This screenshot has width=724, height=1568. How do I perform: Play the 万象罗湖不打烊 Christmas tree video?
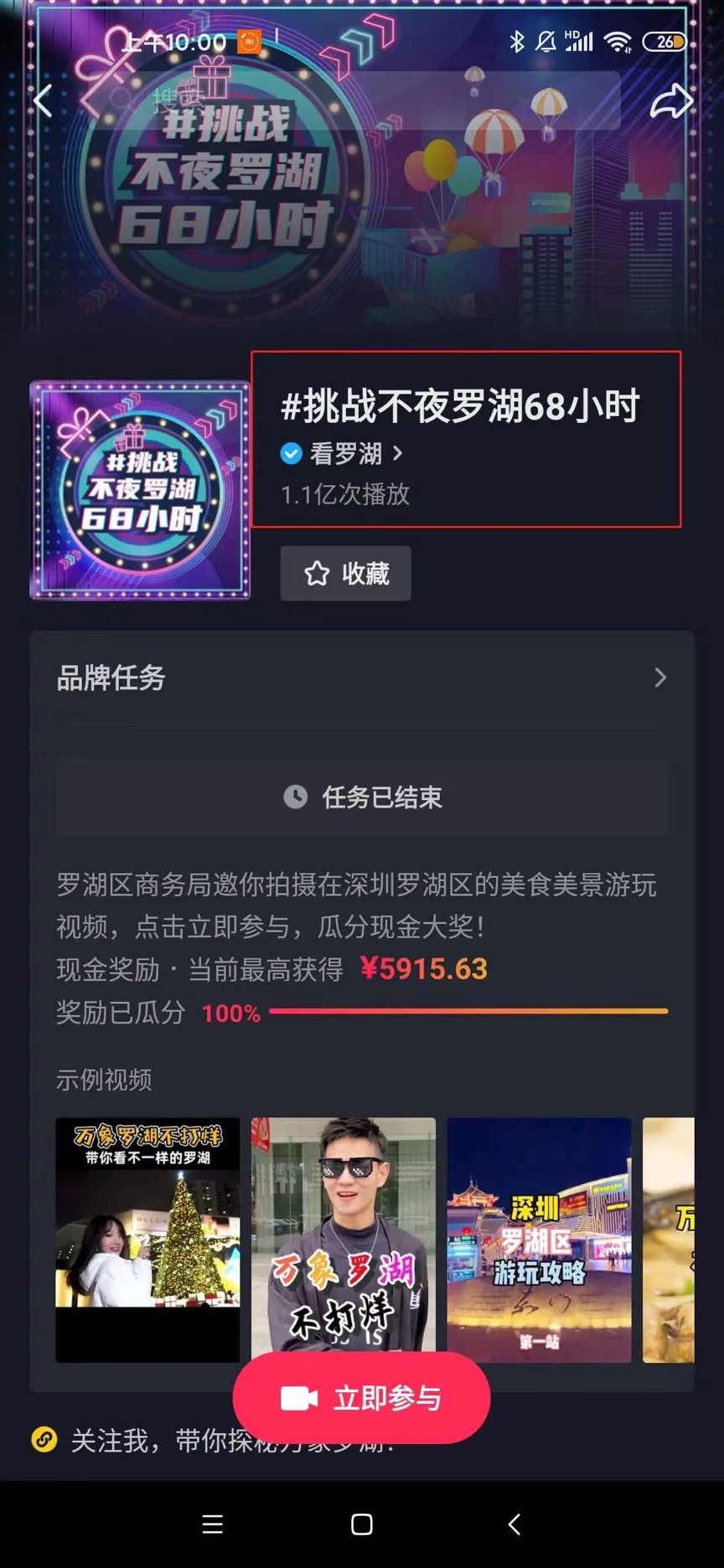[147, 1238]
